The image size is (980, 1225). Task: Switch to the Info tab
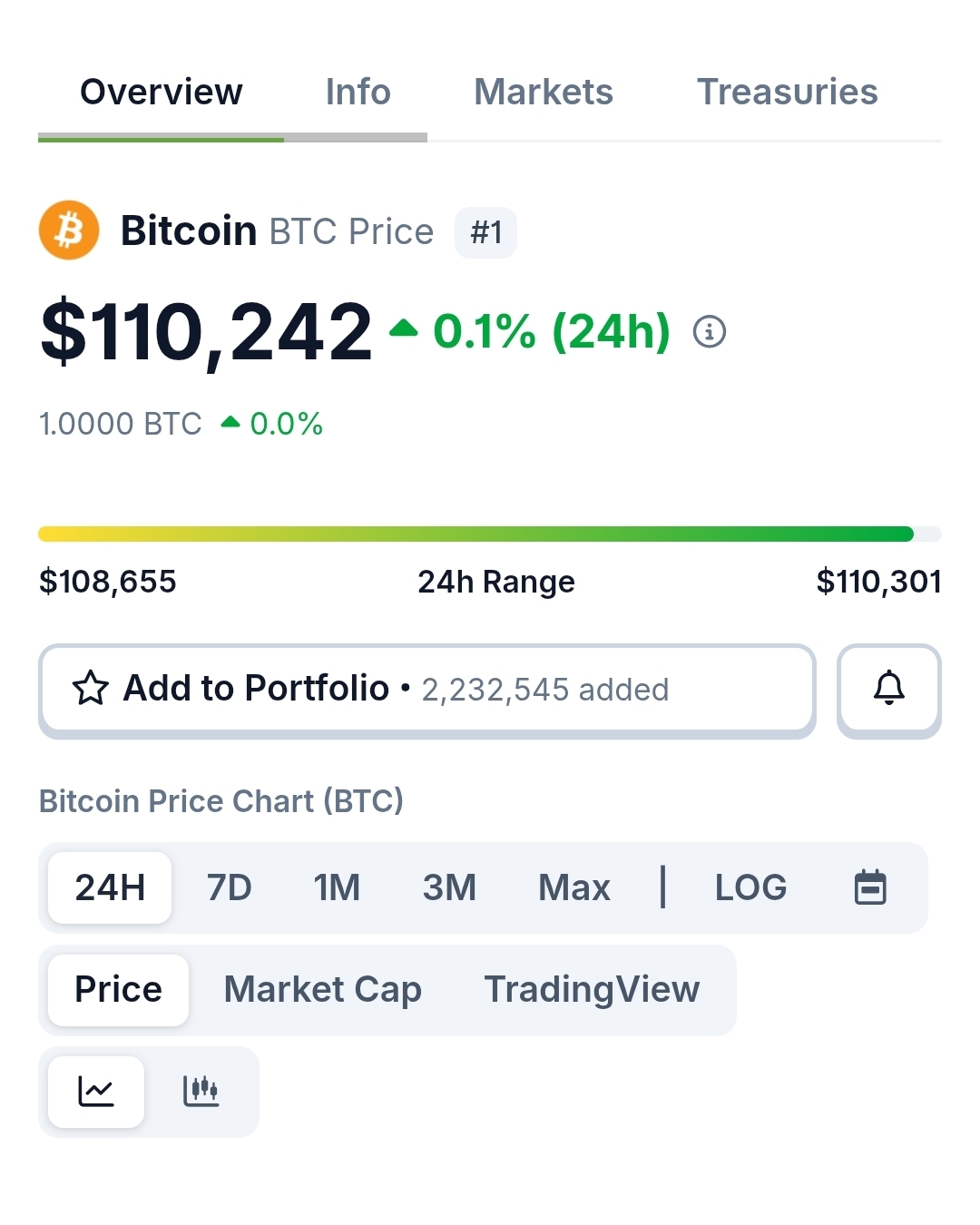click(358, 93)
